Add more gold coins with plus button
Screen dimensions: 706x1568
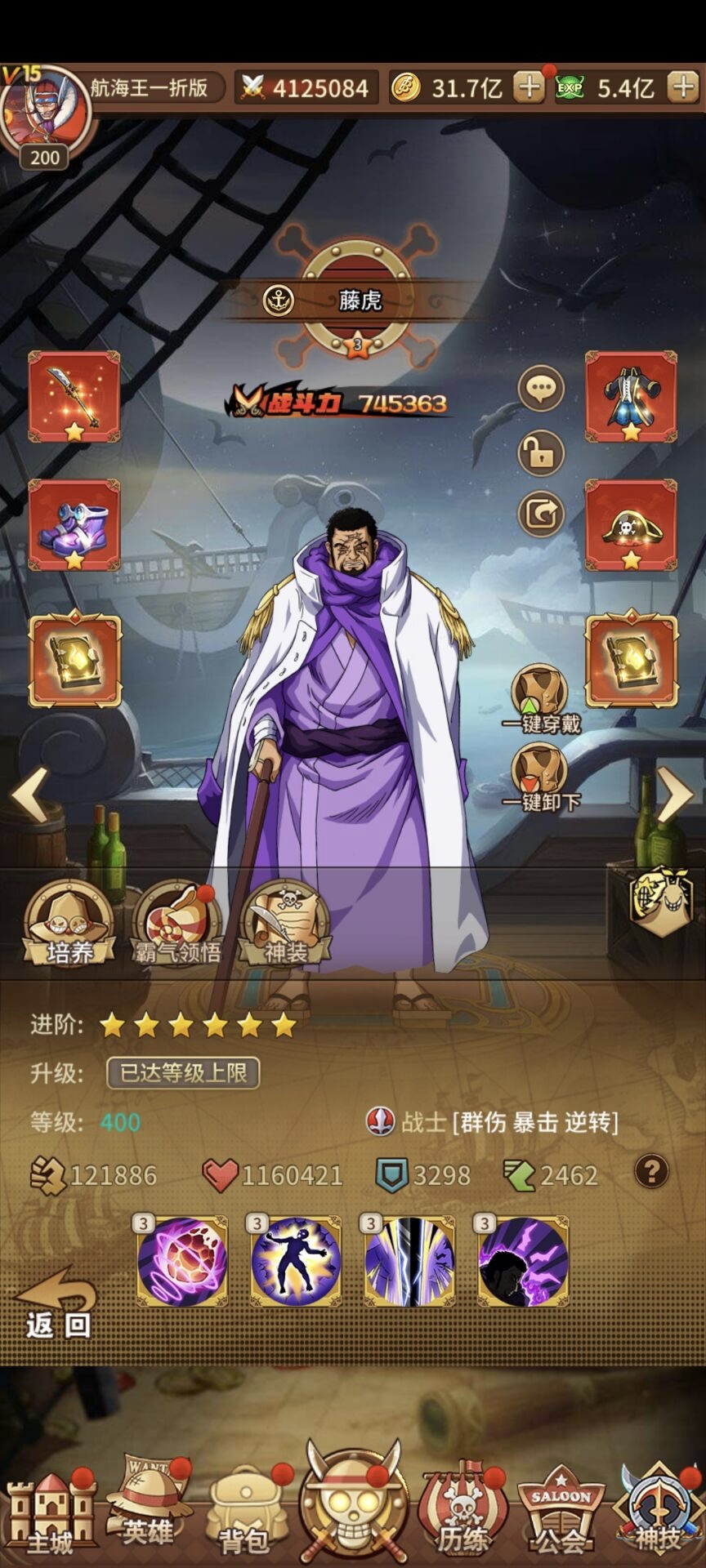[x=529, y=87]
